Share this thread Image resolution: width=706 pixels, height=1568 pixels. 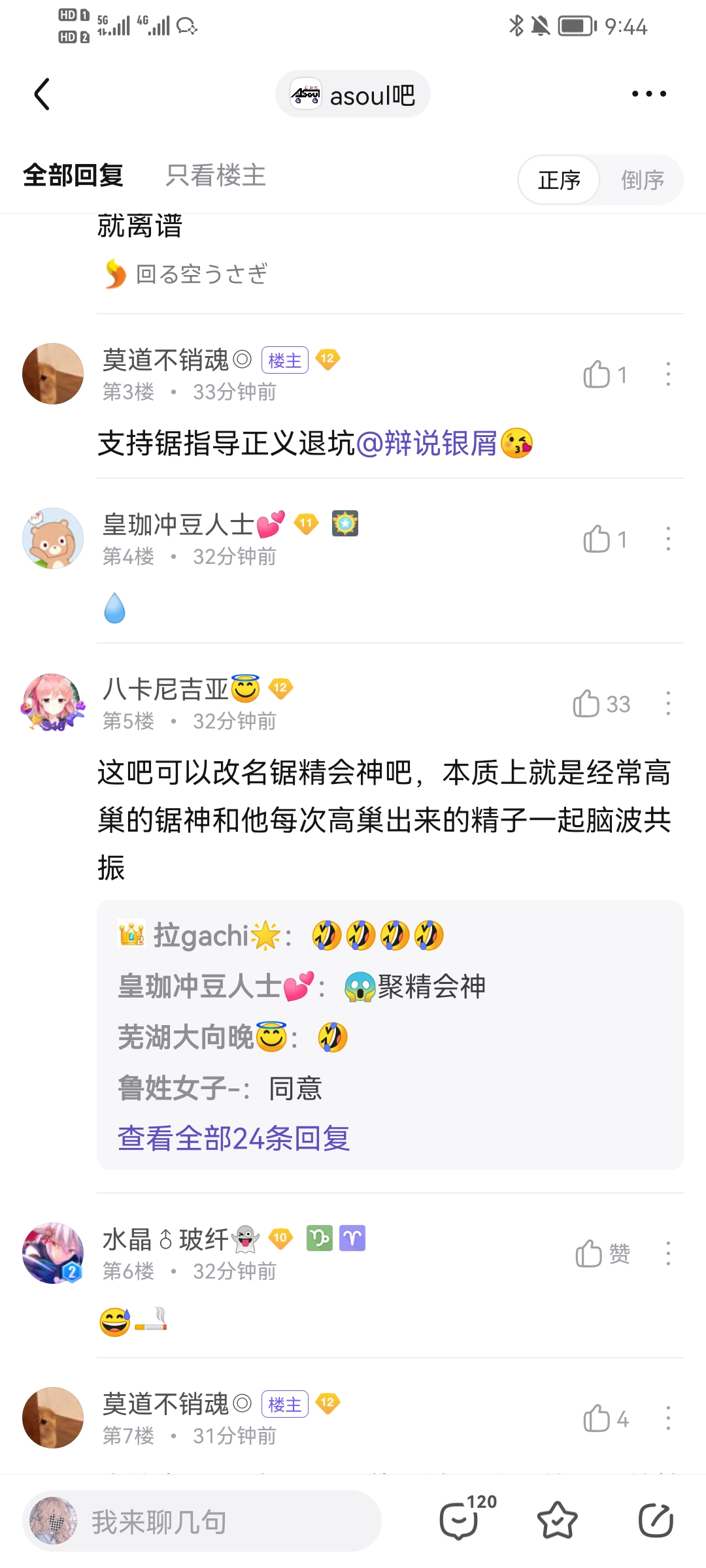(656, 1520)
